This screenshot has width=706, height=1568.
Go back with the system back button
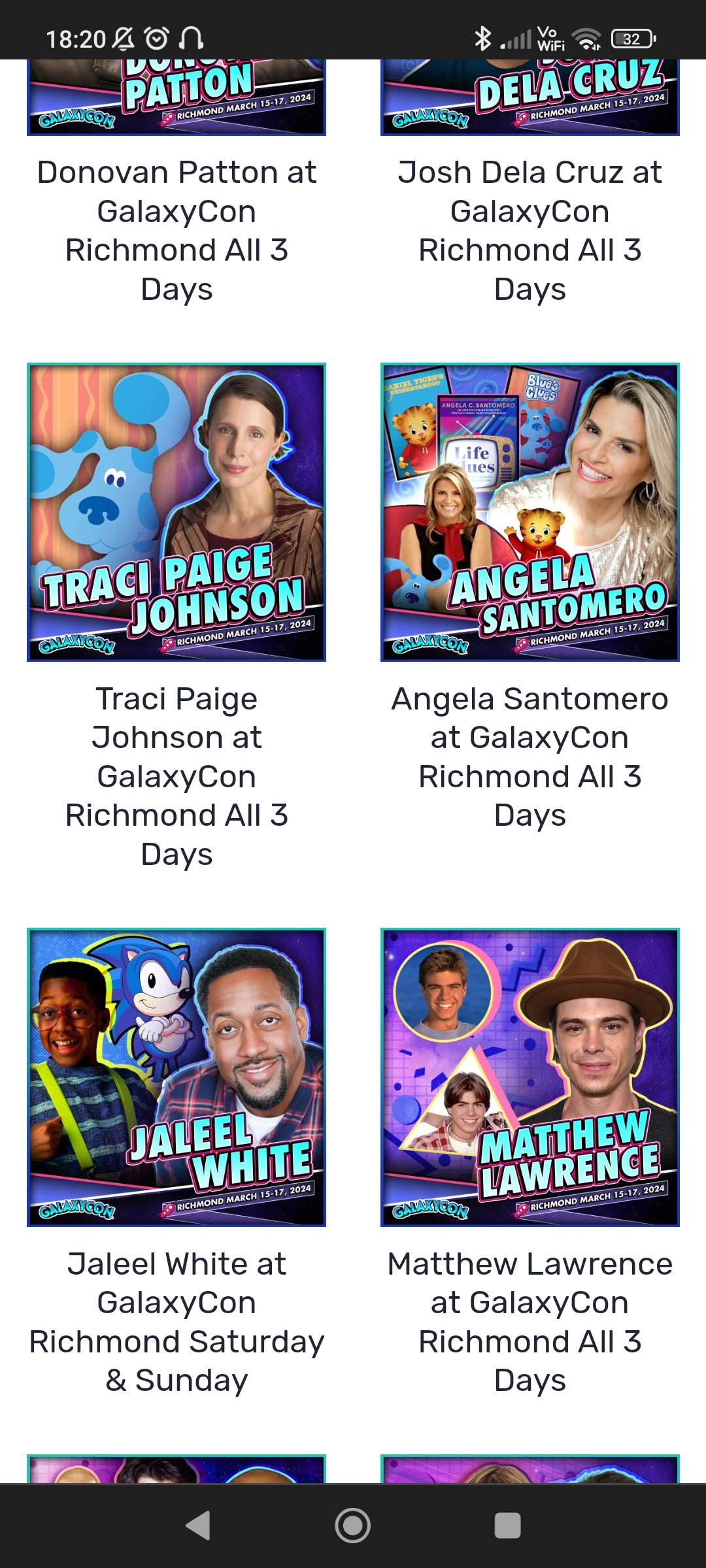[x=198, y=1526]
